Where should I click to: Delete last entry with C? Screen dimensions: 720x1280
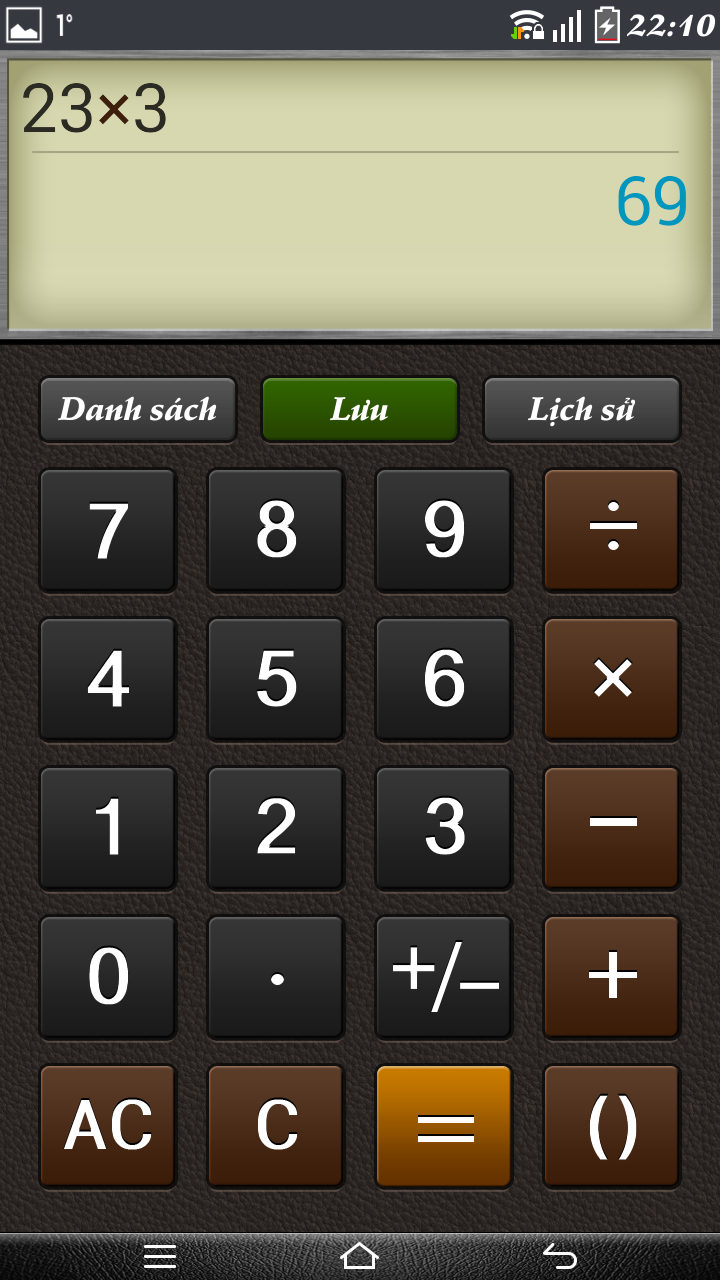[276, 1126]
